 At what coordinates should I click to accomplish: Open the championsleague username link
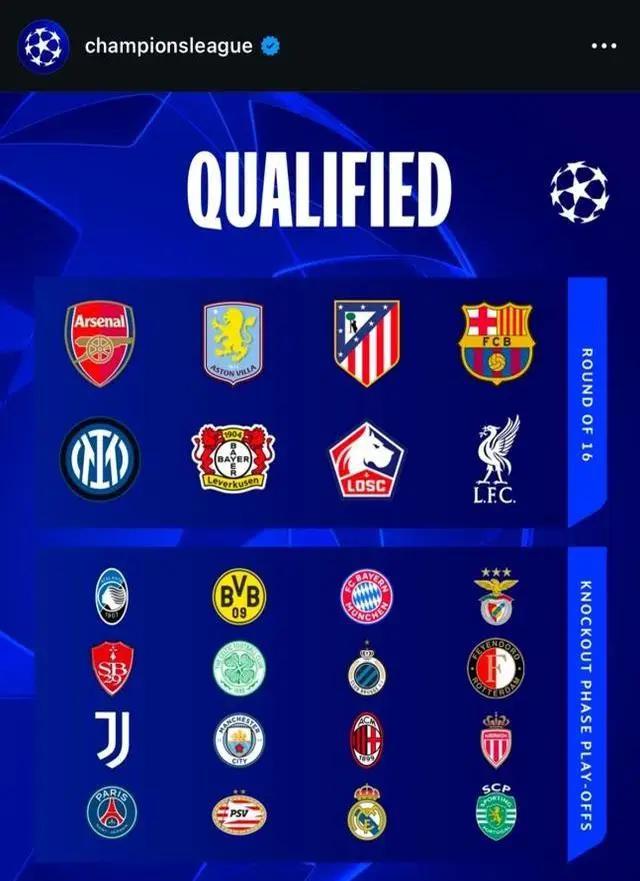click(168, 47)
